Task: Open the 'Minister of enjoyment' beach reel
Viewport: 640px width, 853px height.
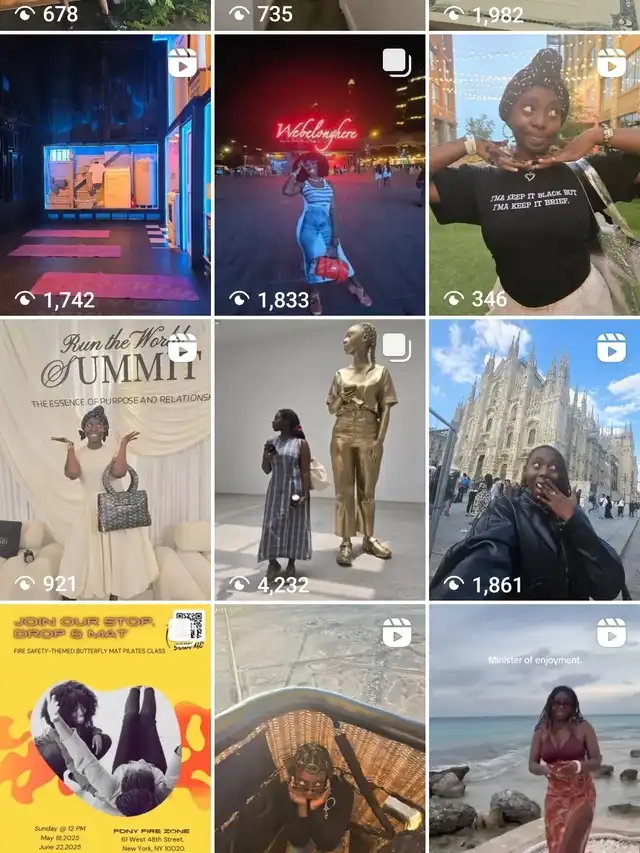Action: click(534, 728)
